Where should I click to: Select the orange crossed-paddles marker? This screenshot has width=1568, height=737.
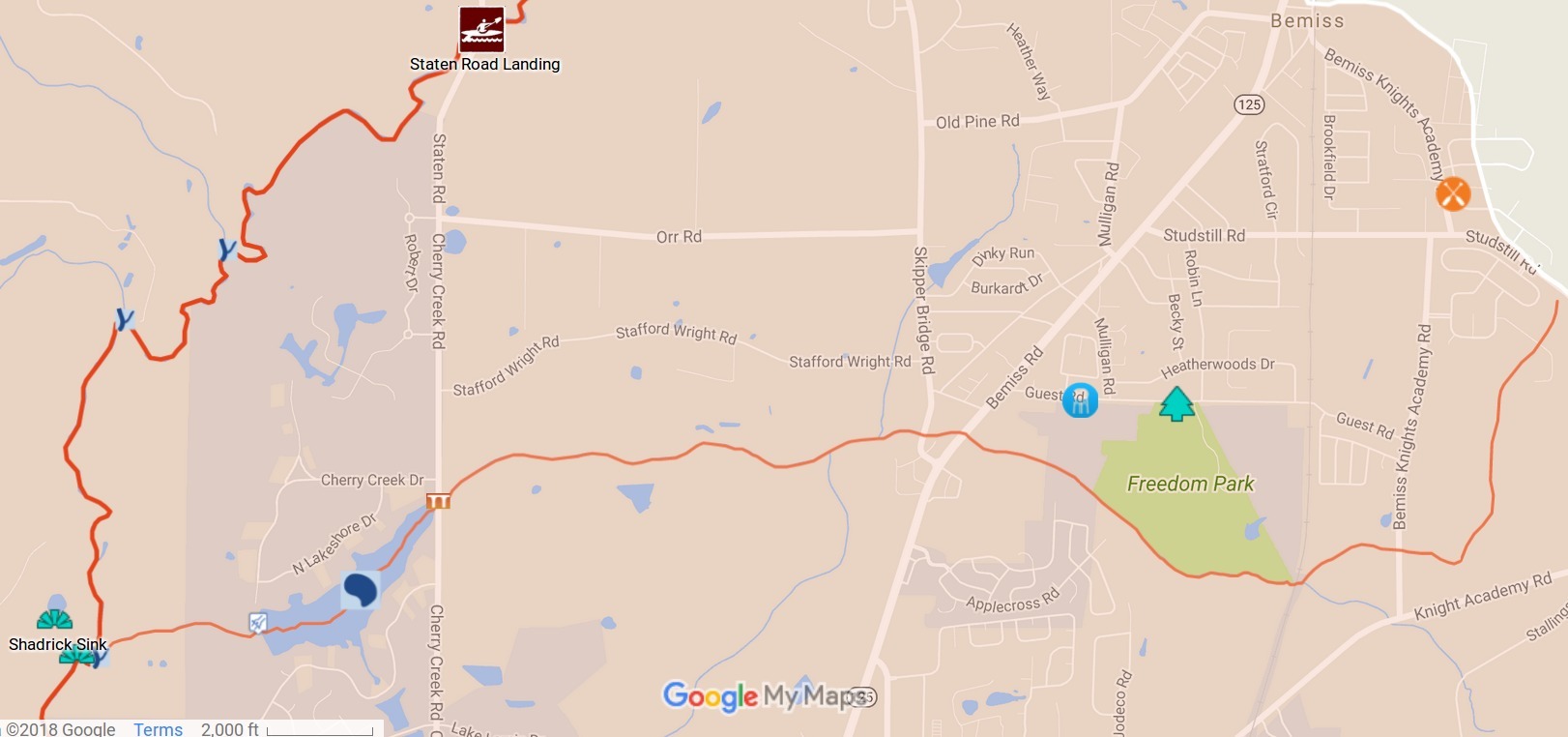[1453, 193]
